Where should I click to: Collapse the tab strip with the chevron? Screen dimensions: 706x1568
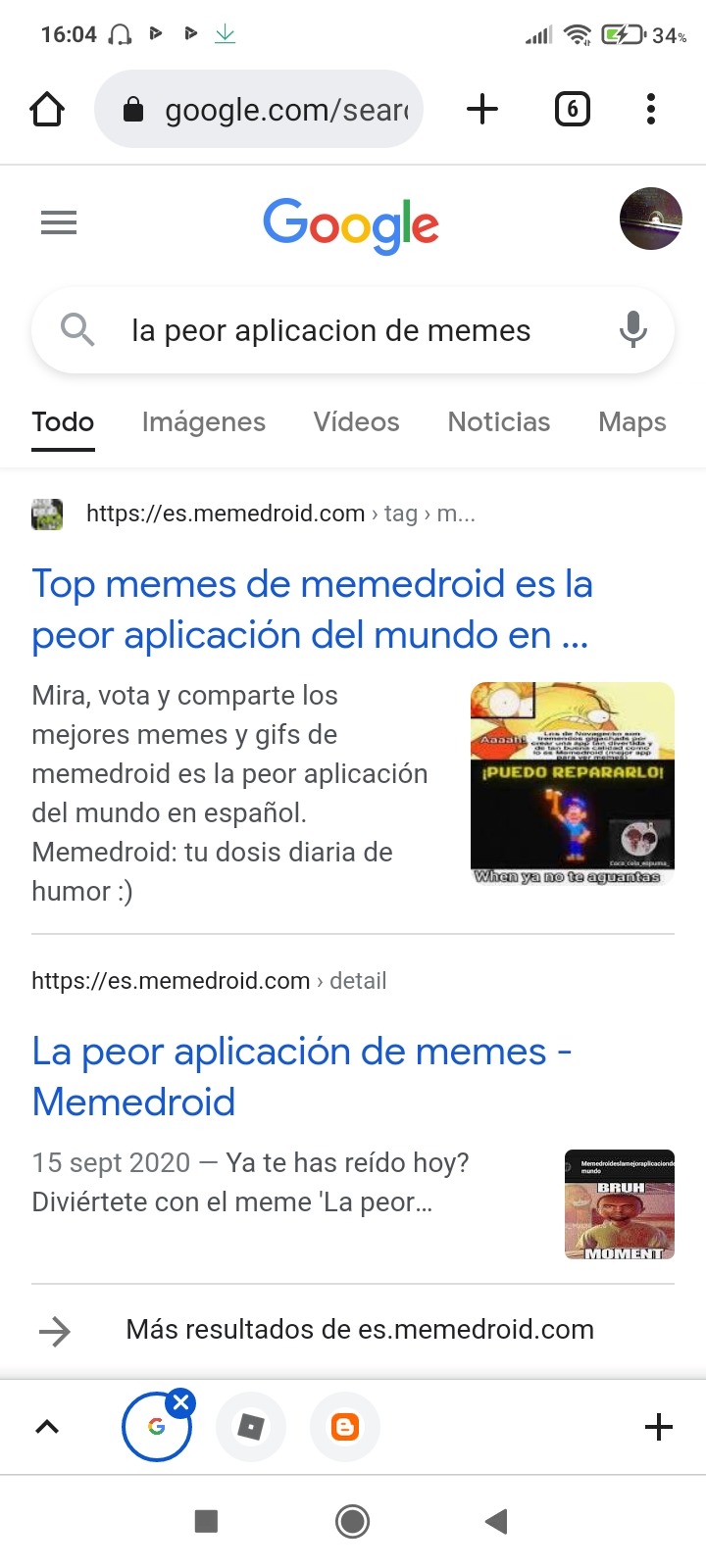click(46, 1427)
